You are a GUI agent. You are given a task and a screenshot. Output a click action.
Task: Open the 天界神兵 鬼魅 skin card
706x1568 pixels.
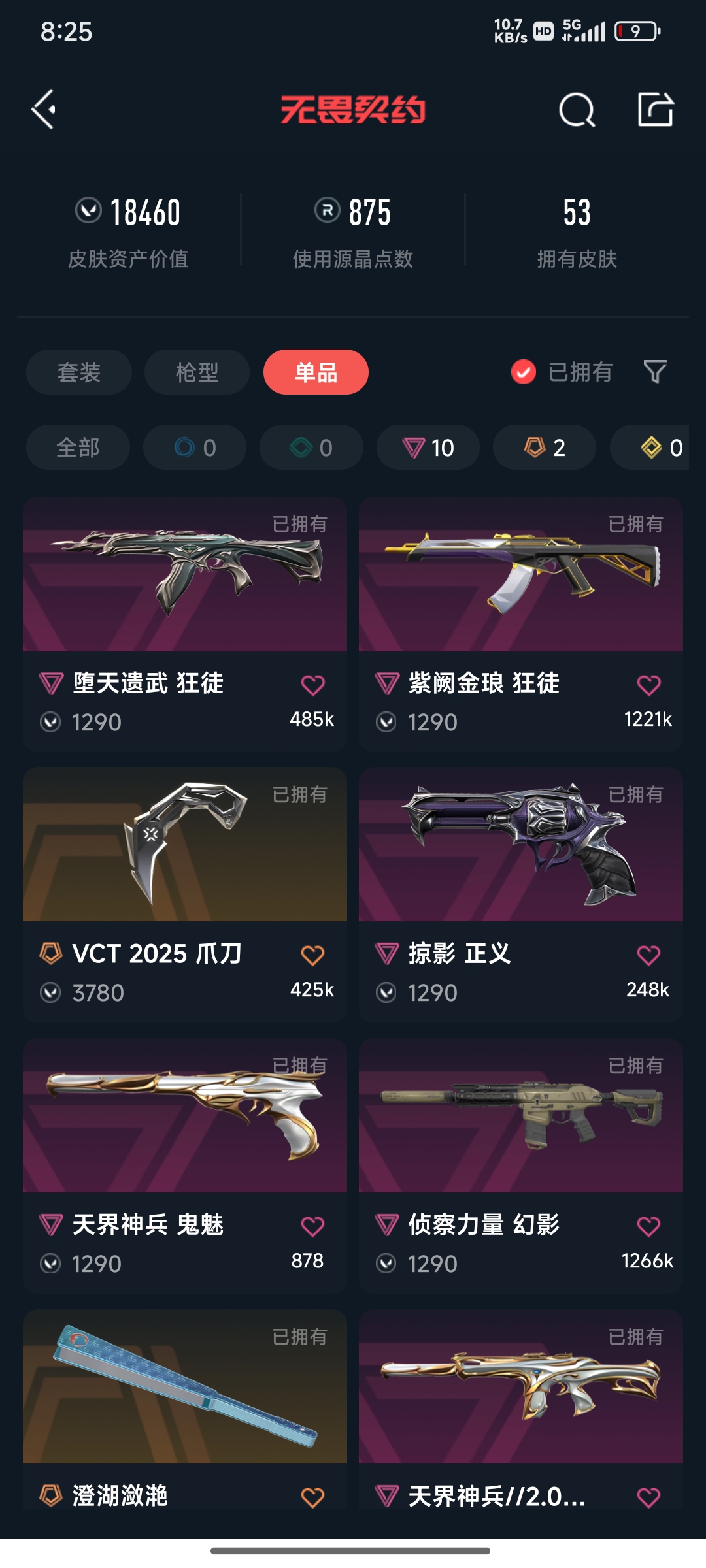[x=185, y=1166]
